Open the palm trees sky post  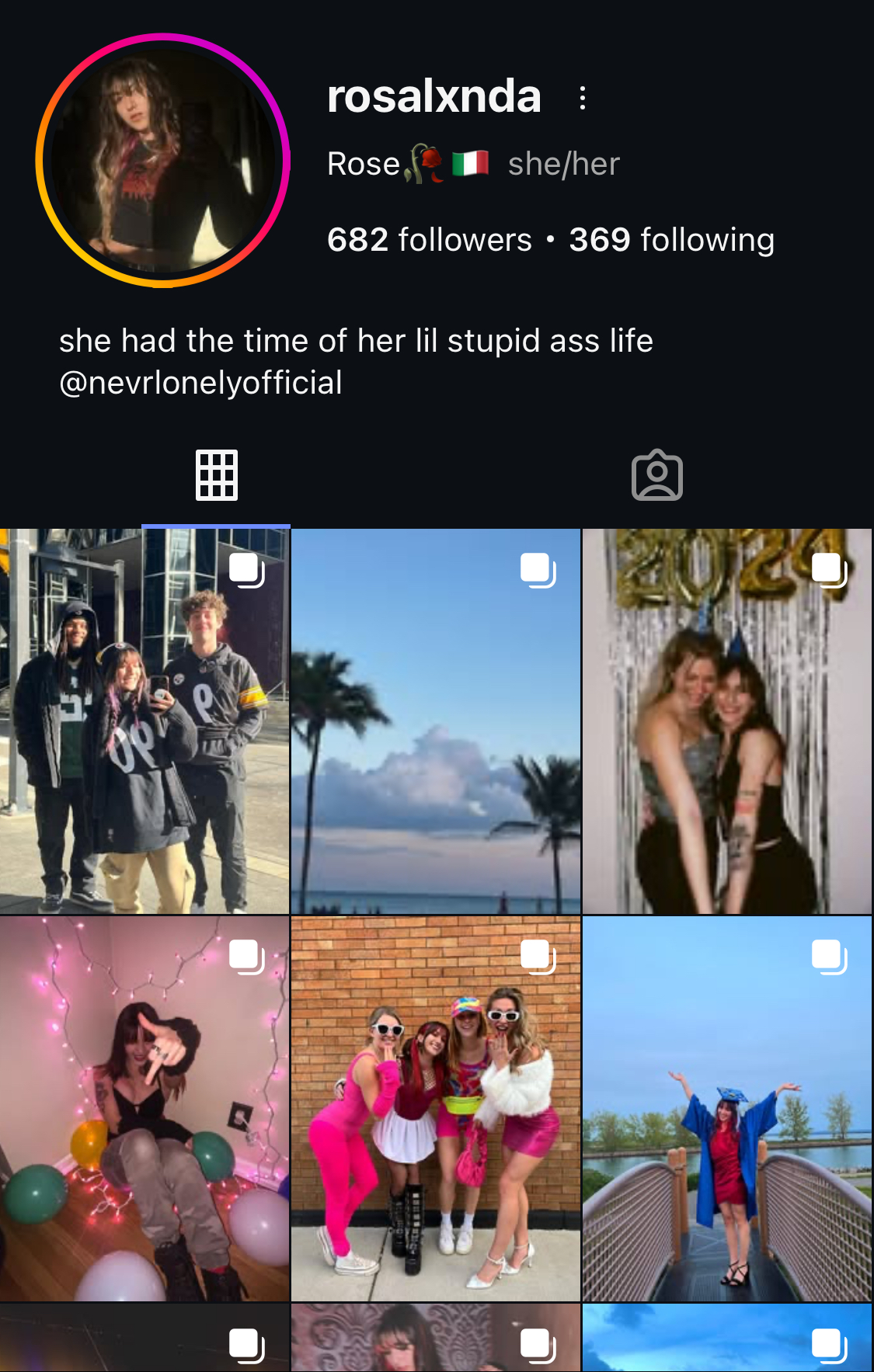435,722
